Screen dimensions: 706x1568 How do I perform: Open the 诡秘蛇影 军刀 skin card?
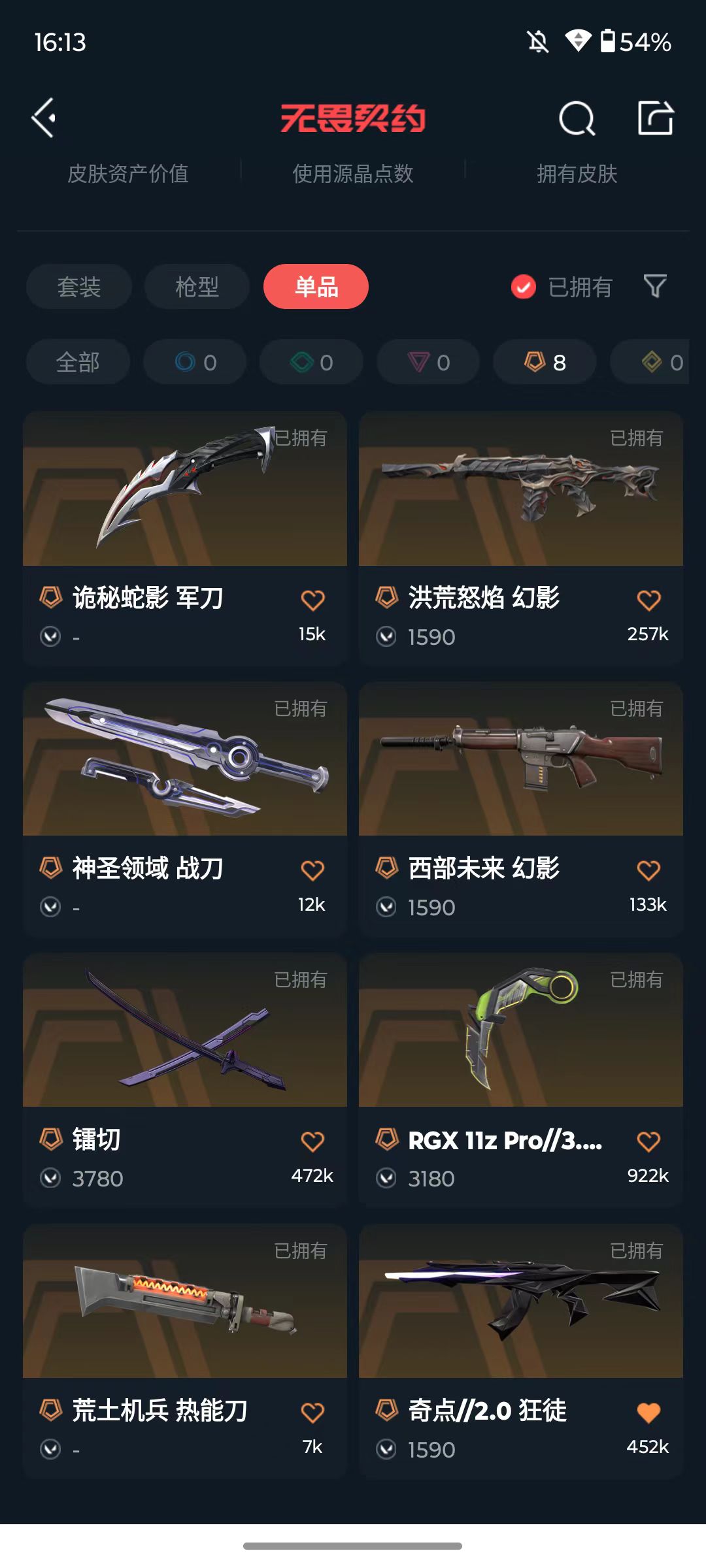coord(185,538)
